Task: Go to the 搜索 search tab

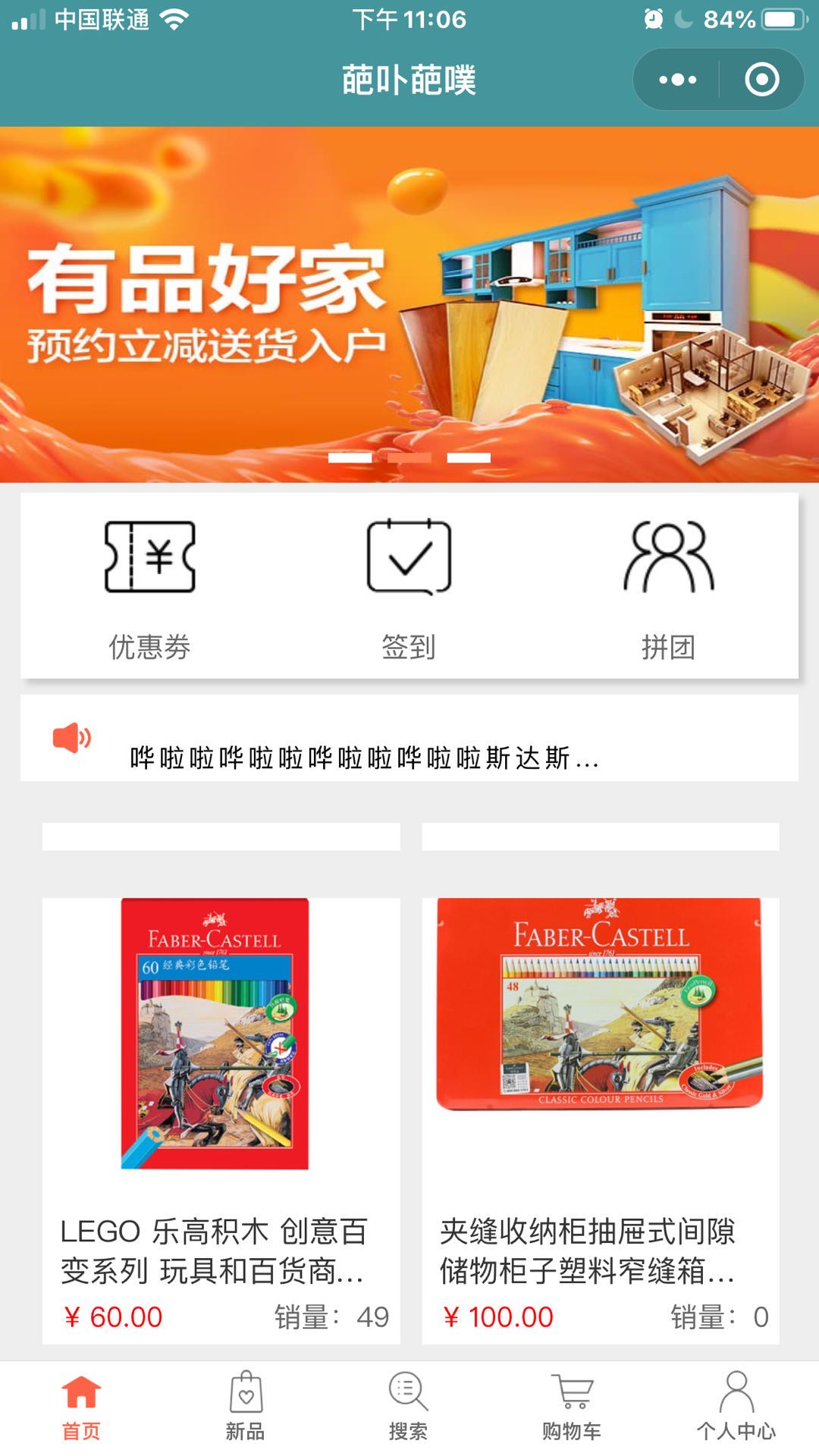Action: (x=409, y=1407)
